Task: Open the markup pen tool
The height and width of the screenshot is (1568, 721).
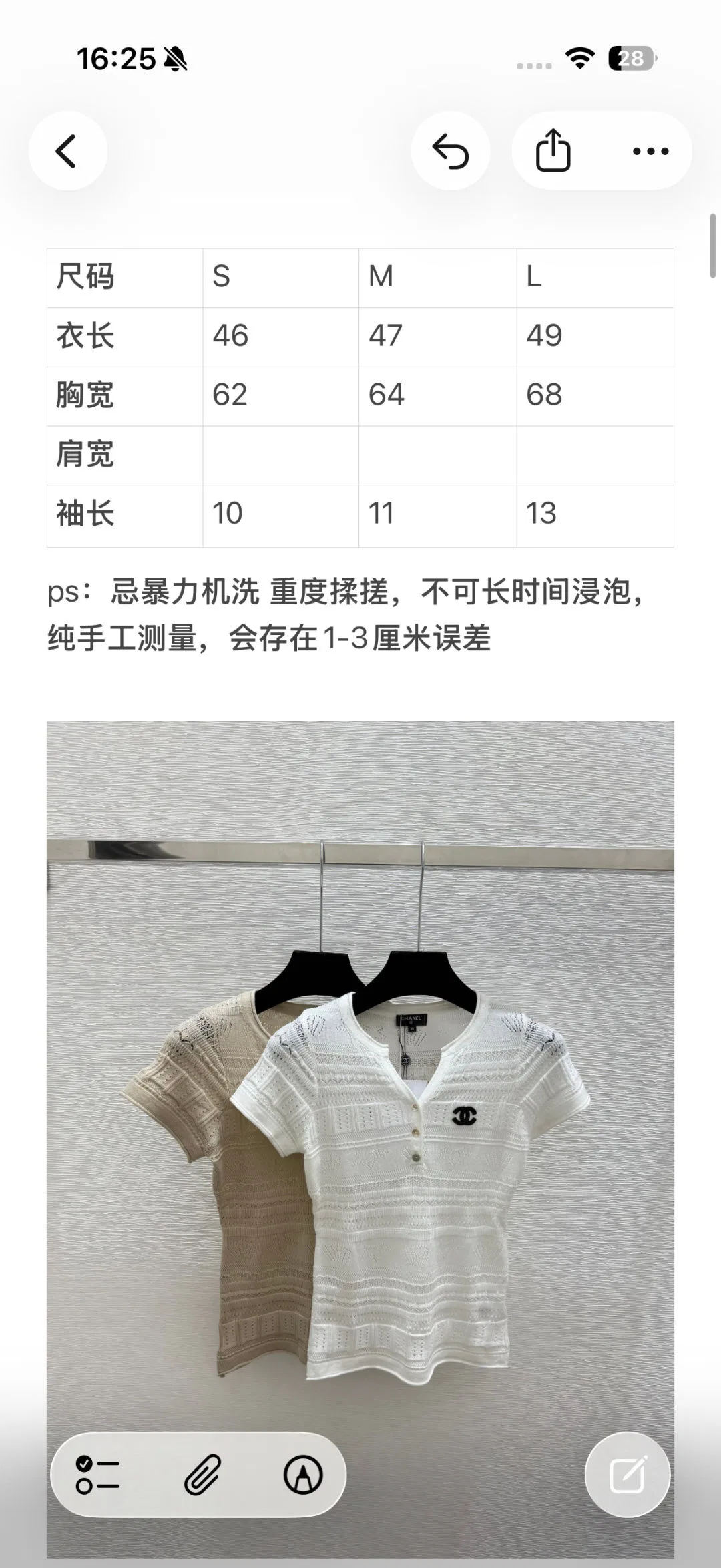Action: pos(303,1475)
